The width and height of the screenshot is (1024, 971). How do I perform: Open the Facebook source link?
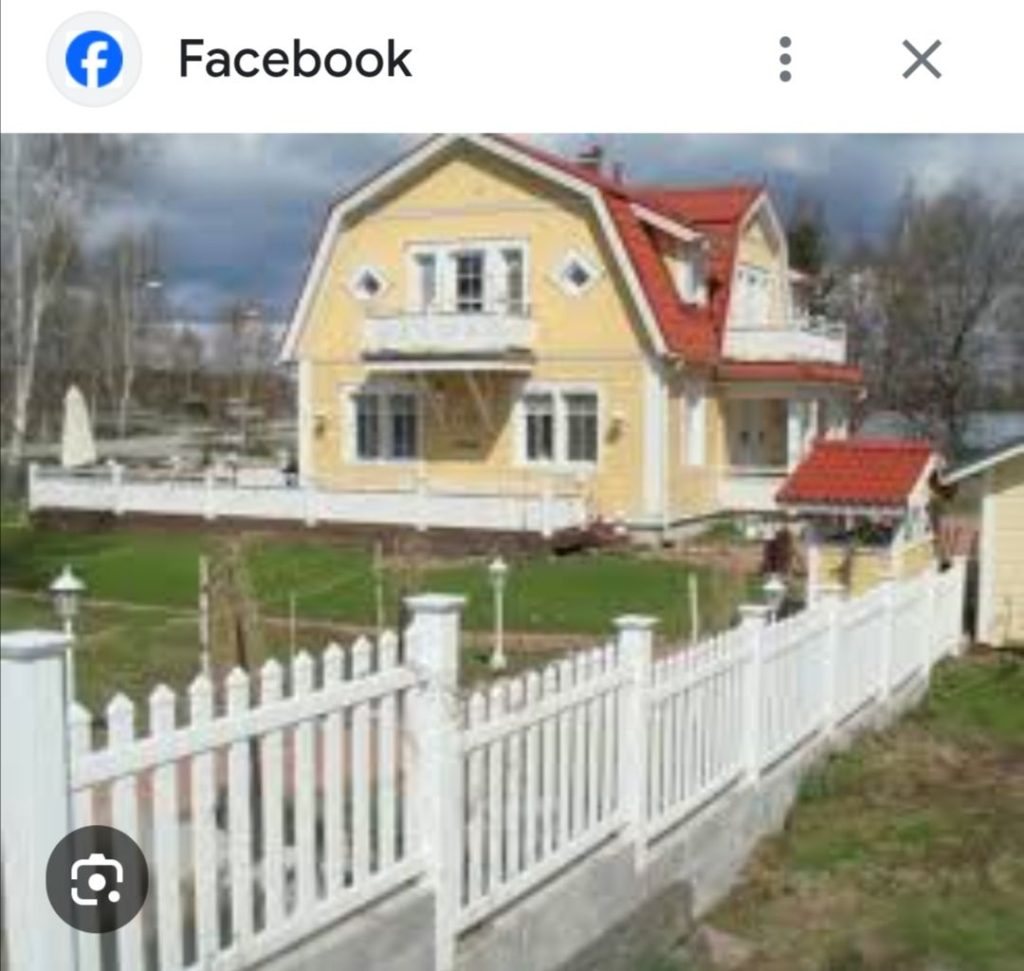(294, 59)
